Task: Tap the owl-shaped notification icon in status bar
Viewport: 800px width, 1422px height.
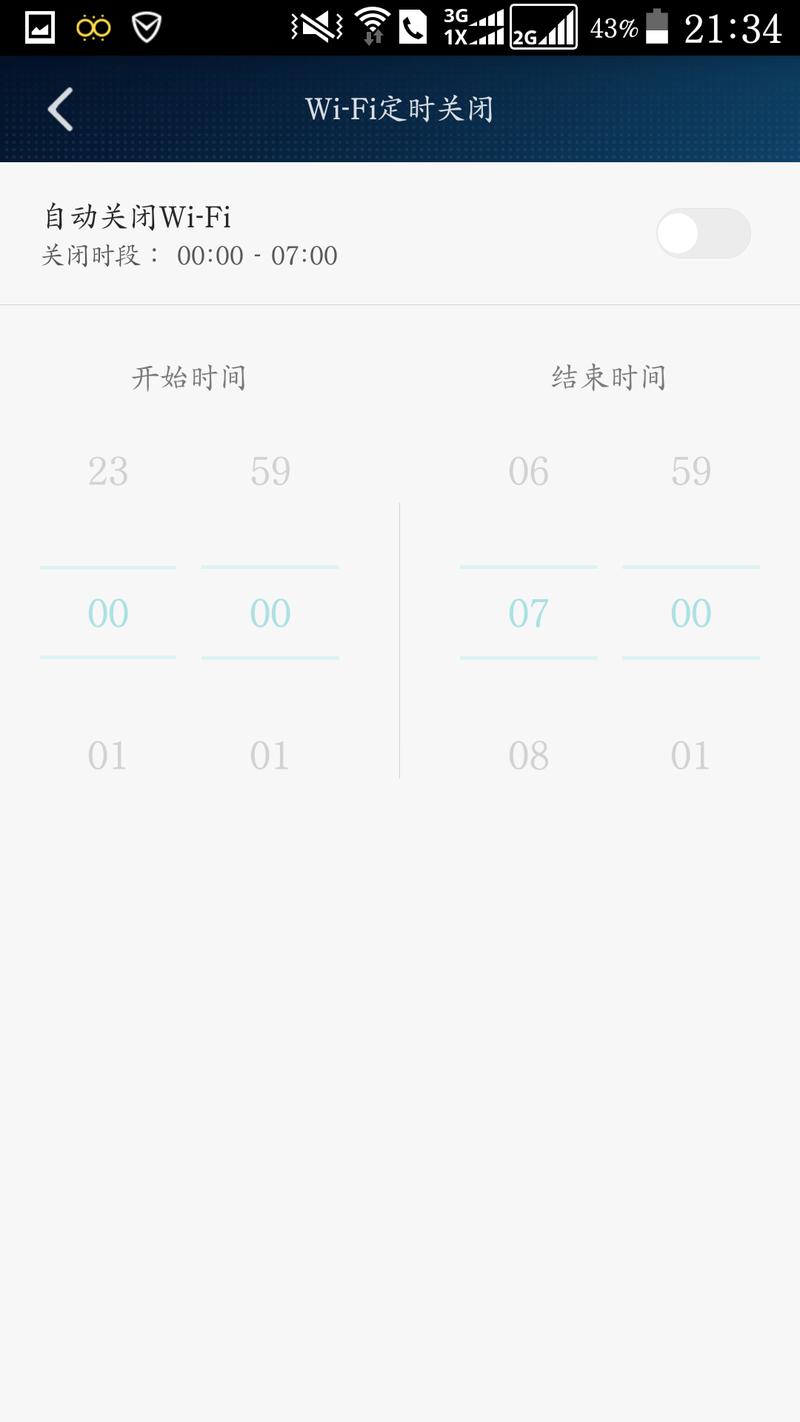Action: (x=92, y=27)
